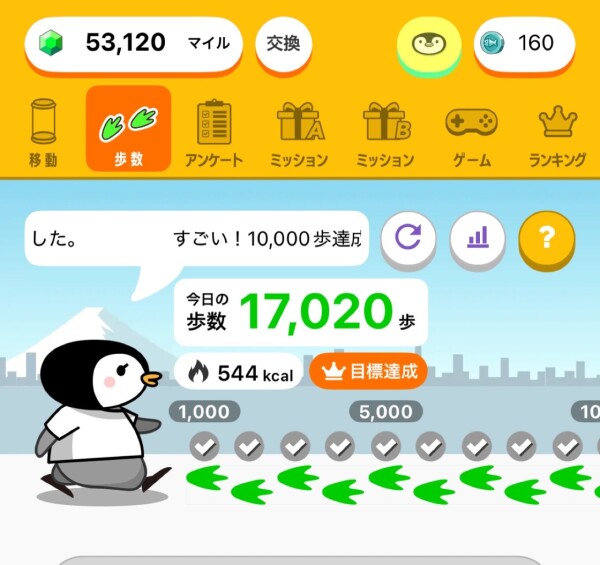Open the penguin avatar icon
The width and height of the screenshot is (600, 565).
coord(429,44)
